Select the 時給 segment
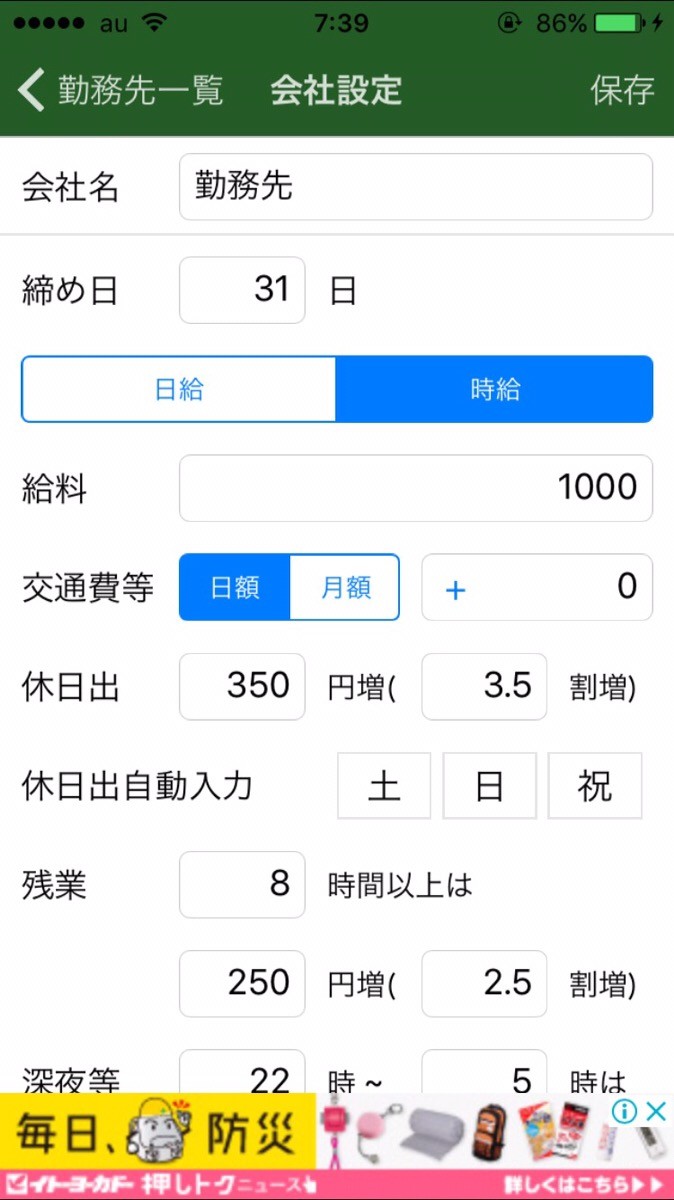674x1200 pixels. [x=495, y=389]
